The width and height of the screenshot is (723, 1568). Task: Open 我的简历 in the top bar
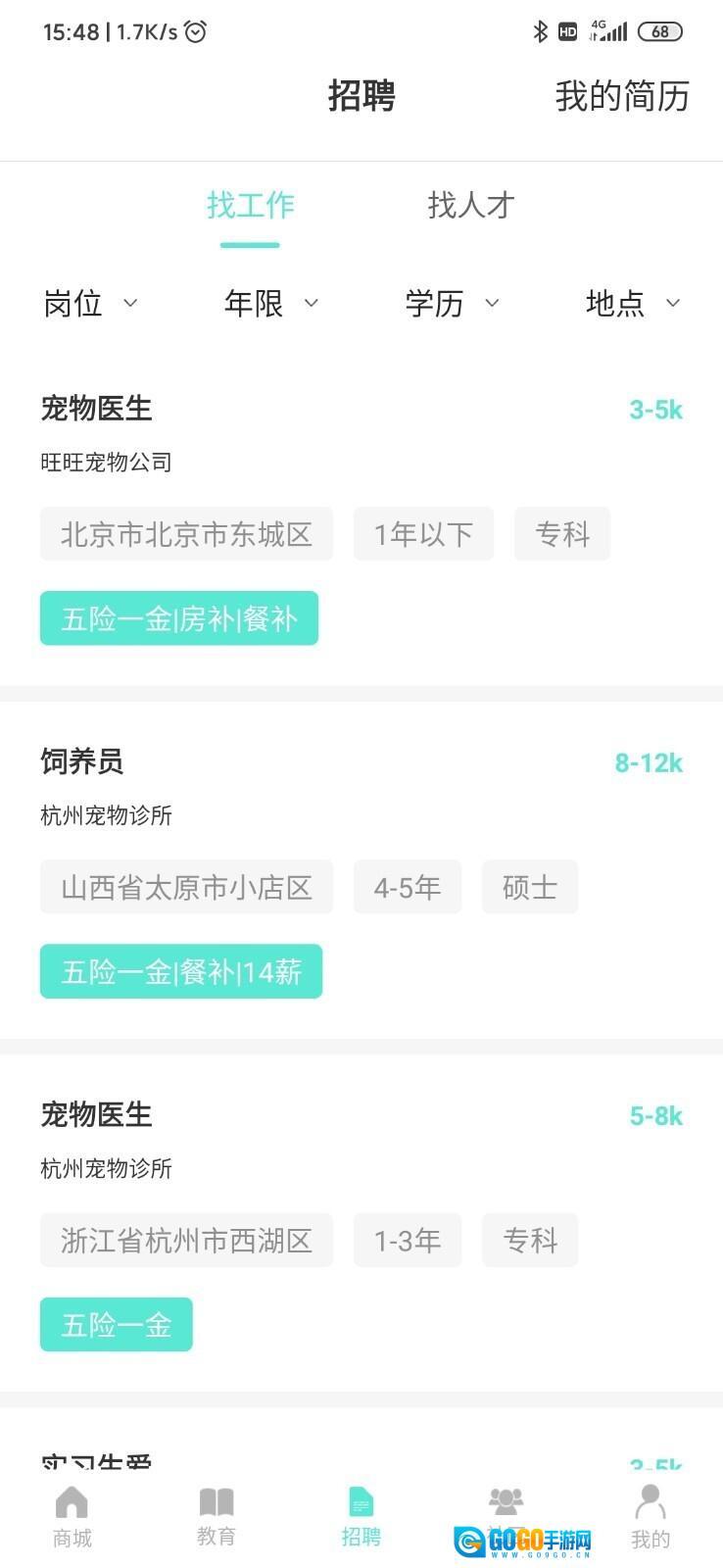pyautogui.click(x=621, y=96)
